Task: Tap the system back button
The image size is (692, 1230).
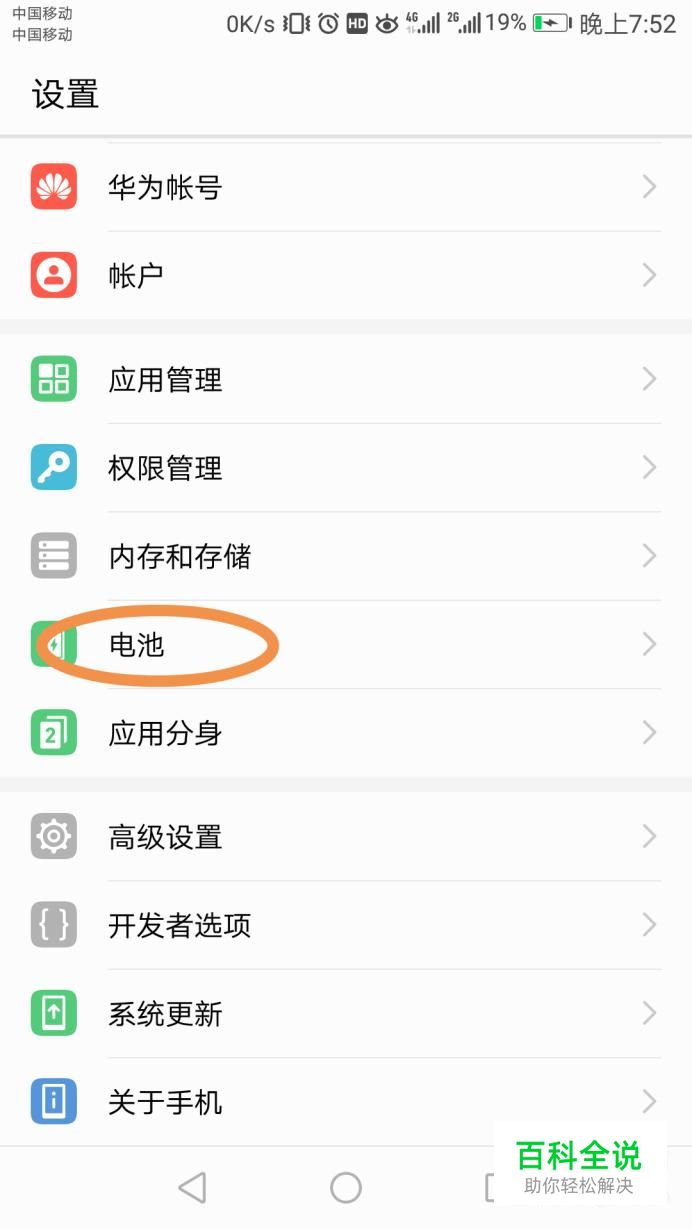Action: [x=192, y=1187]
